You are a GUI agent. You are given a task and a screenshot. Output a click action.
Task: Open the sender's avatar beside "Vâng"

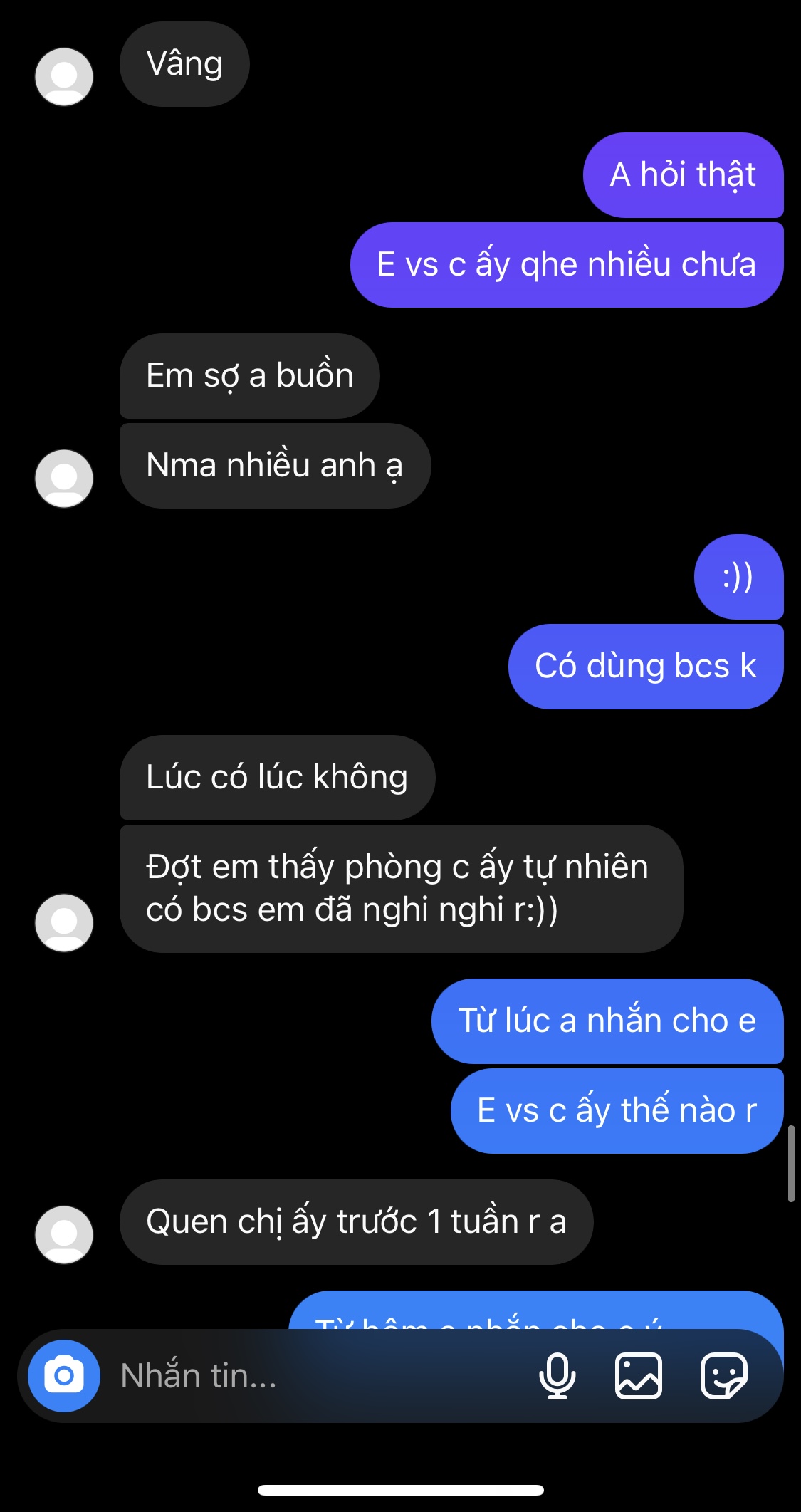[64, 77]
